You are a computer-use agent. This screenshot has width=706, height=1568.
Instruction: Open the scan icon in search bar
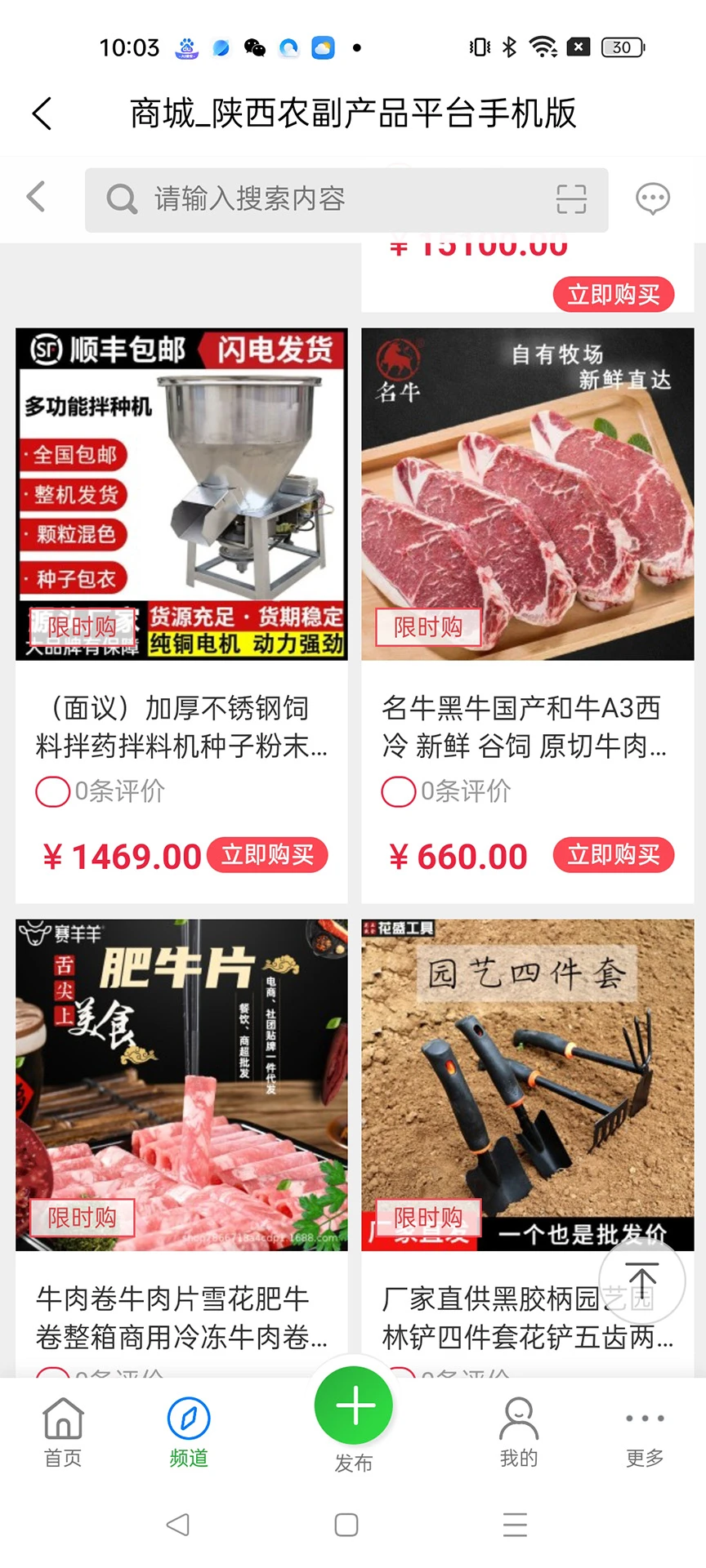pos(571,199)
